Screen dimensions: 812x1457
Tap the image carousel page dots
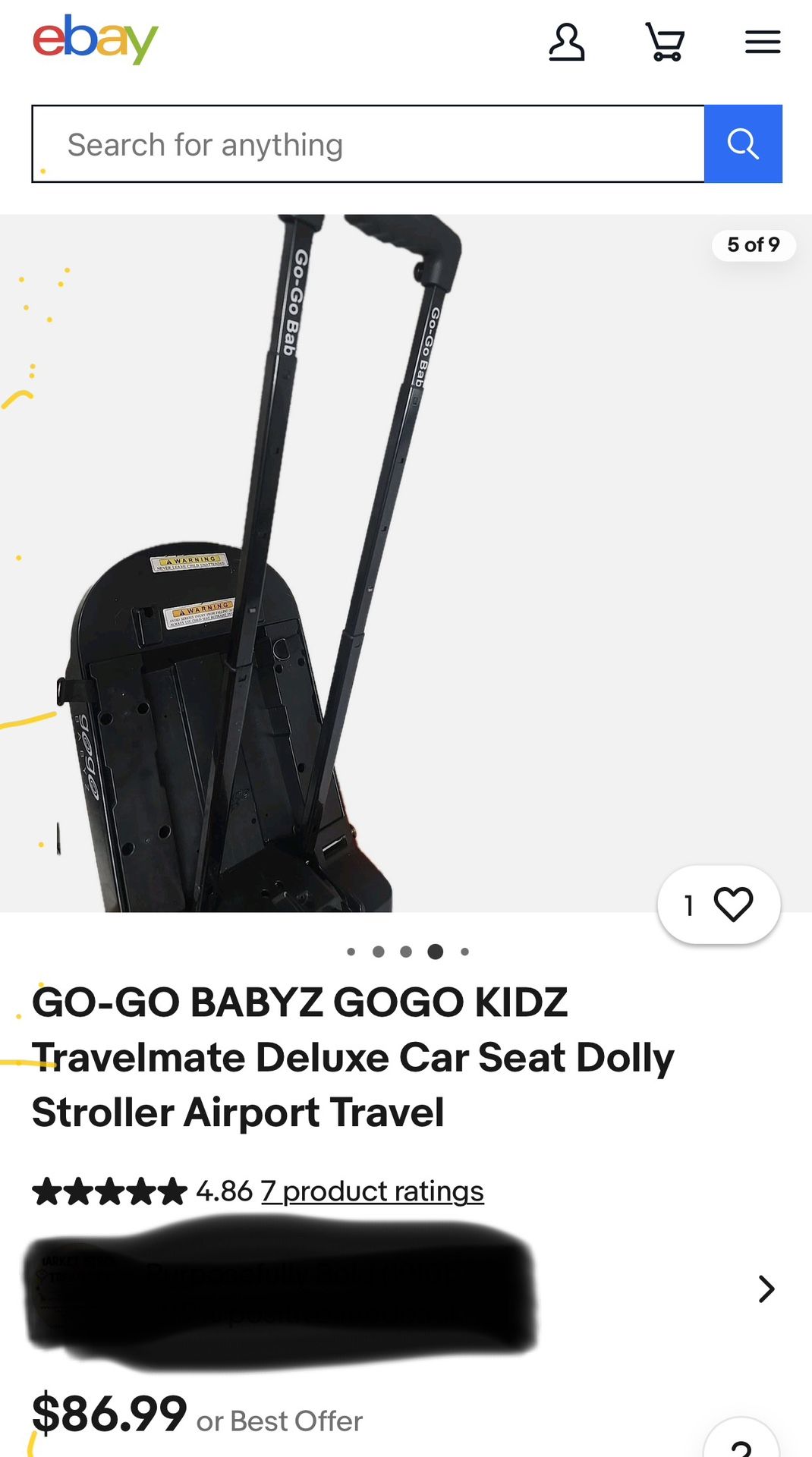click(408, 952)
